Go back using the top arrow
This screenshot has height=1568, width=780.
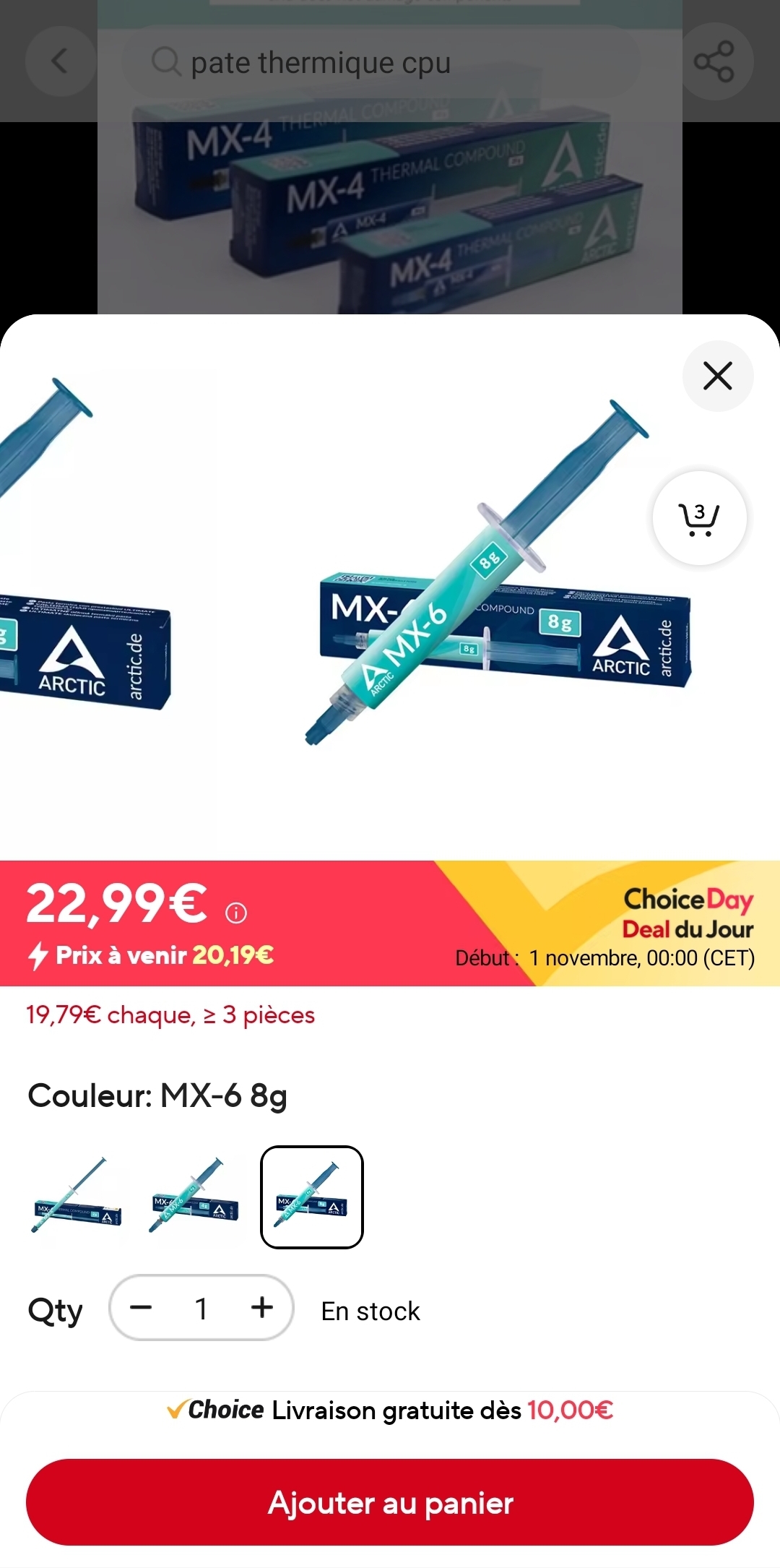pyautogui.click(x=61, y=61)
